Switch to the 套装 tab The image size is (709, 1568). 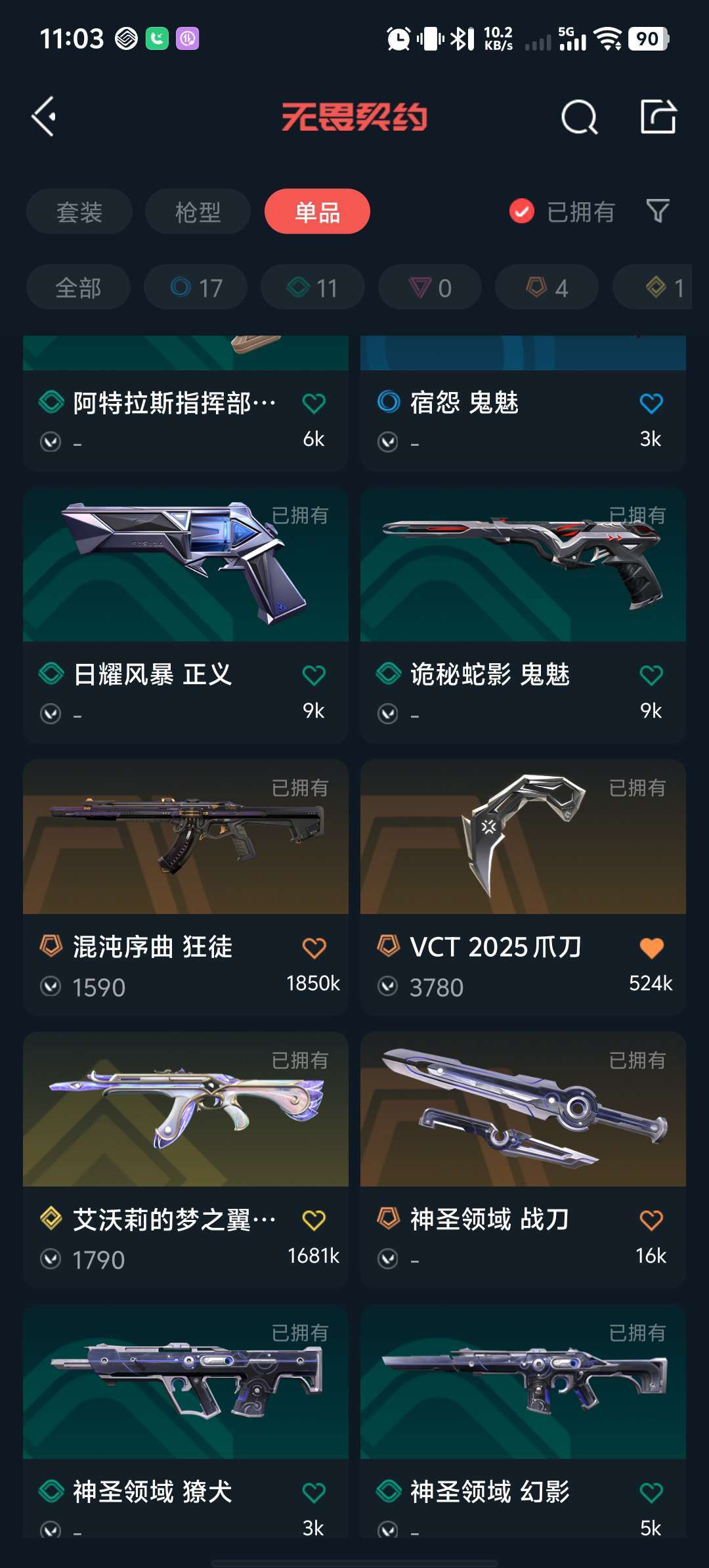(79, 212)
